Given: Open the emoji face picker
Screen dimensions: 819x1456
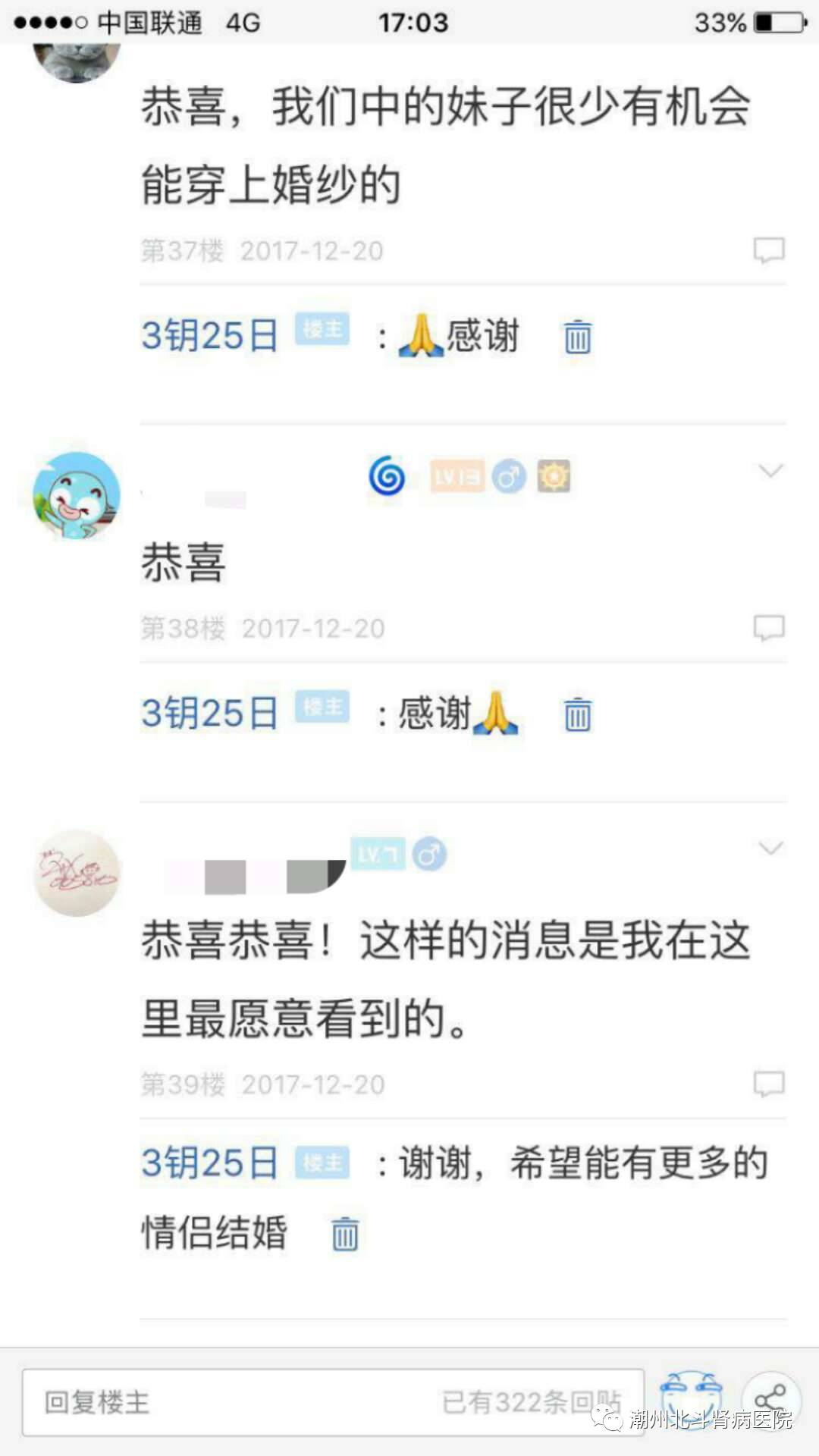Looking at the screenshot, I should [689, 1398].
